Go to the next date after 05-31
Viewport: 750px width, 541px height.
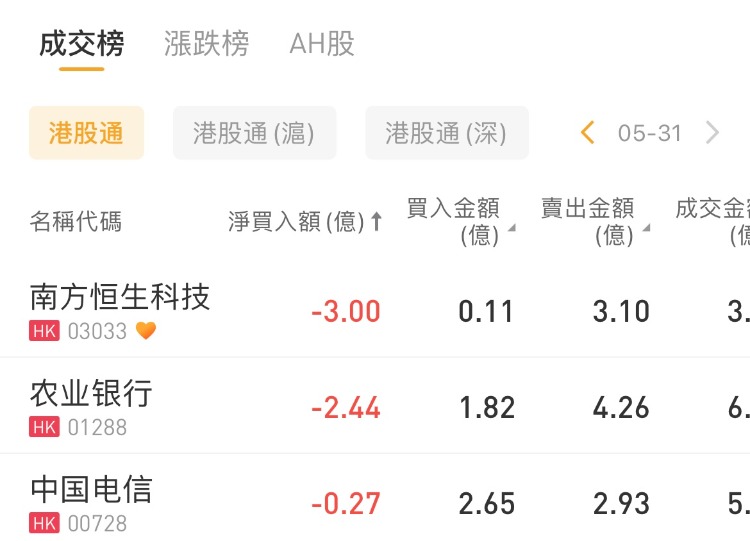[x=713, y=133]
